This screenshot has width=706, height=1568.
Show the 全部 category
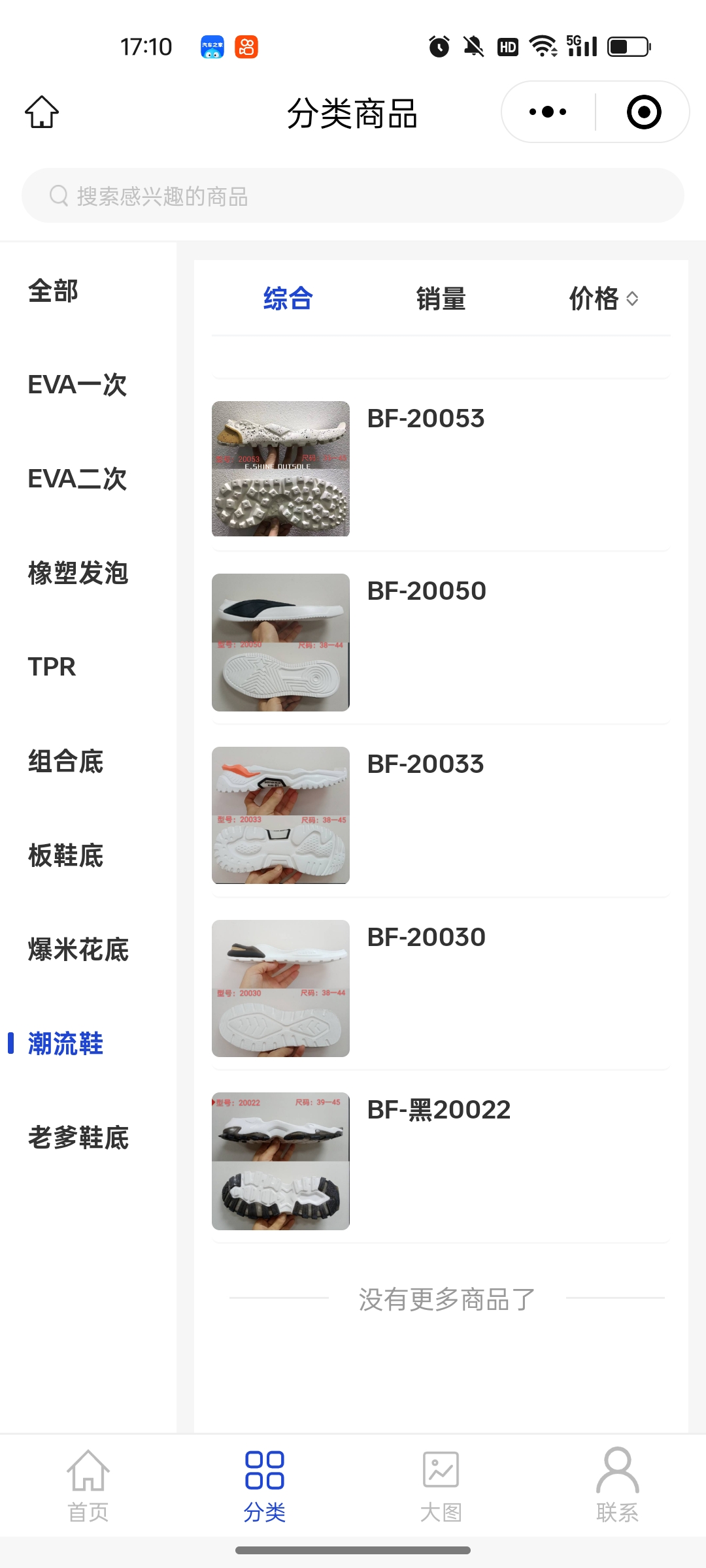tap(54, 291)
